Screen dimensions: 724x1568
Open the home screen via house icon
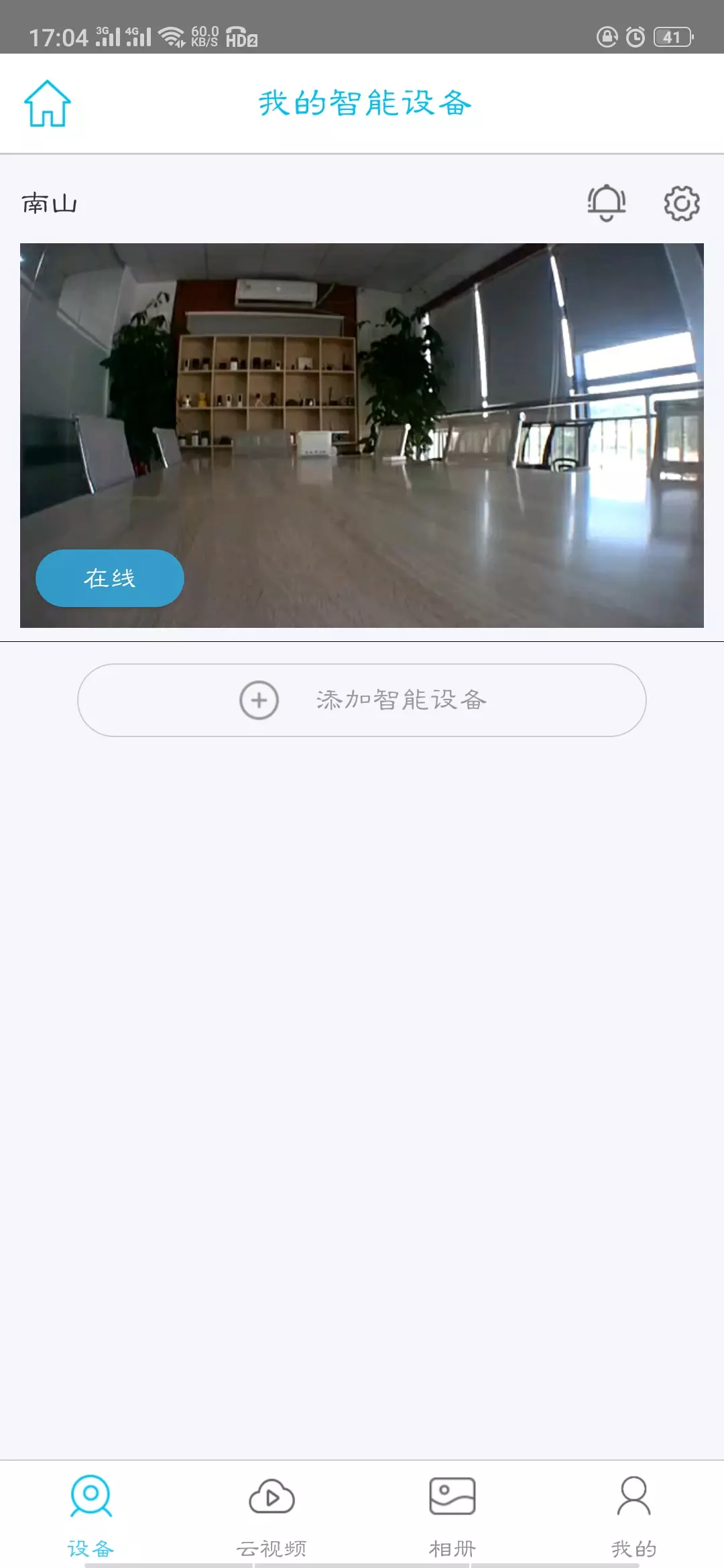point(47,103)
